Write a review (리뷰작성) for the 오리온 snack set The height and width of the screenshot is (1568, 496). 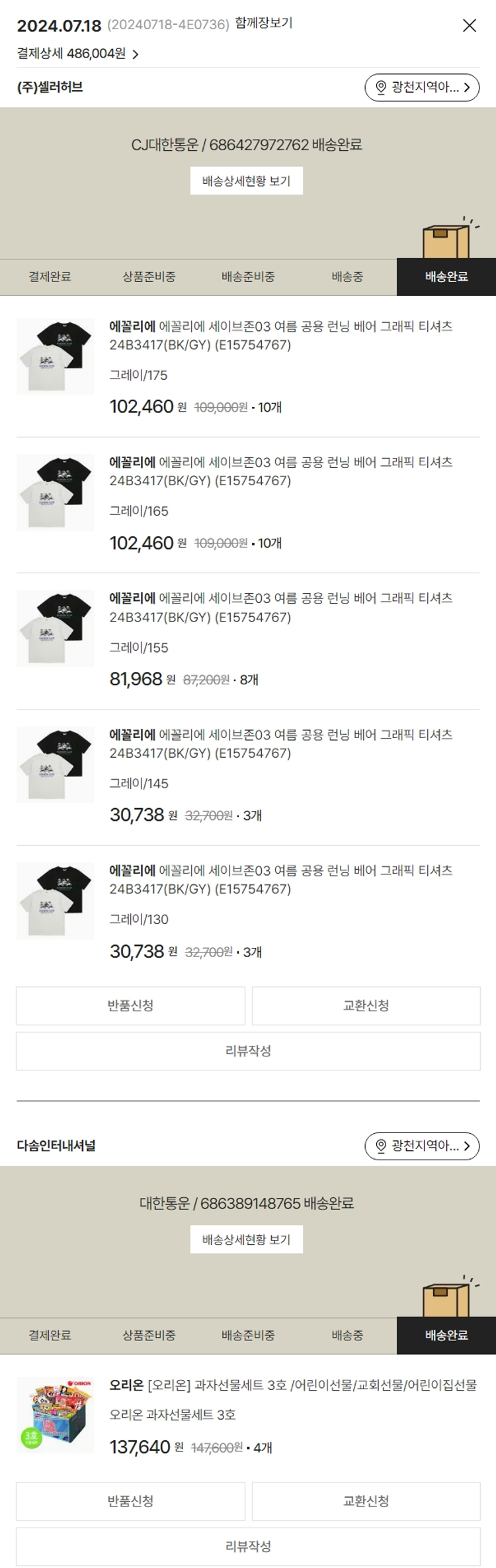coord(248,1546)
